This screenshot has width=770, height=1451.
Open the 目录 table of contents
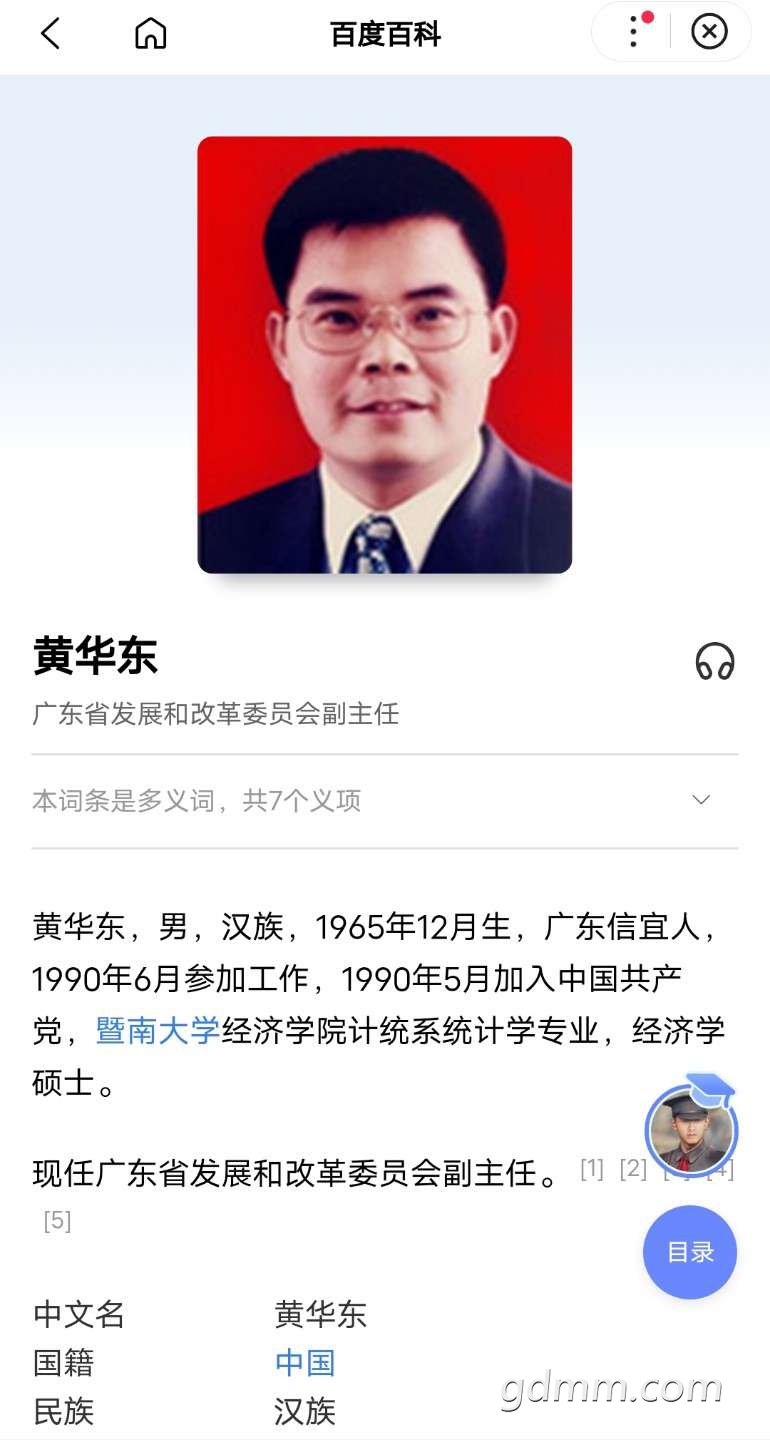[x=690, y=1252]
